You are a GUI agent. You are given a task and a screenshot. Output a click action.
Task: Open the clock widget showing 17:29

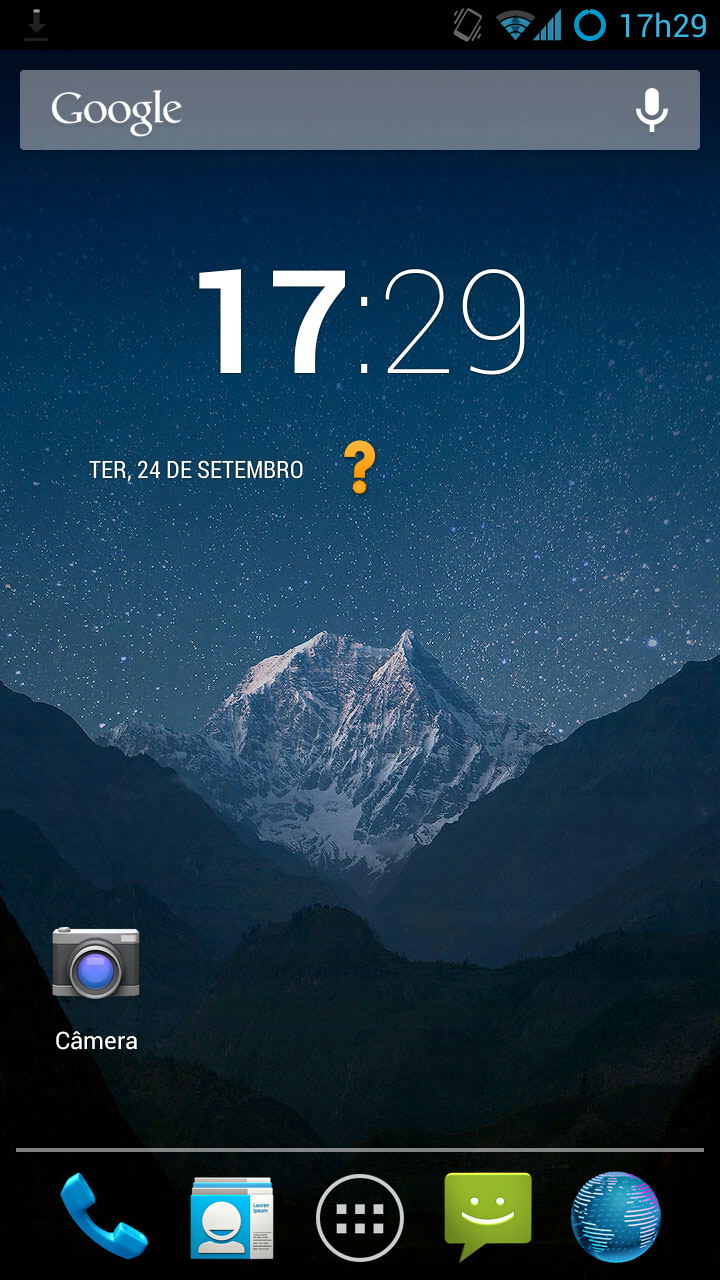[360, 322]
